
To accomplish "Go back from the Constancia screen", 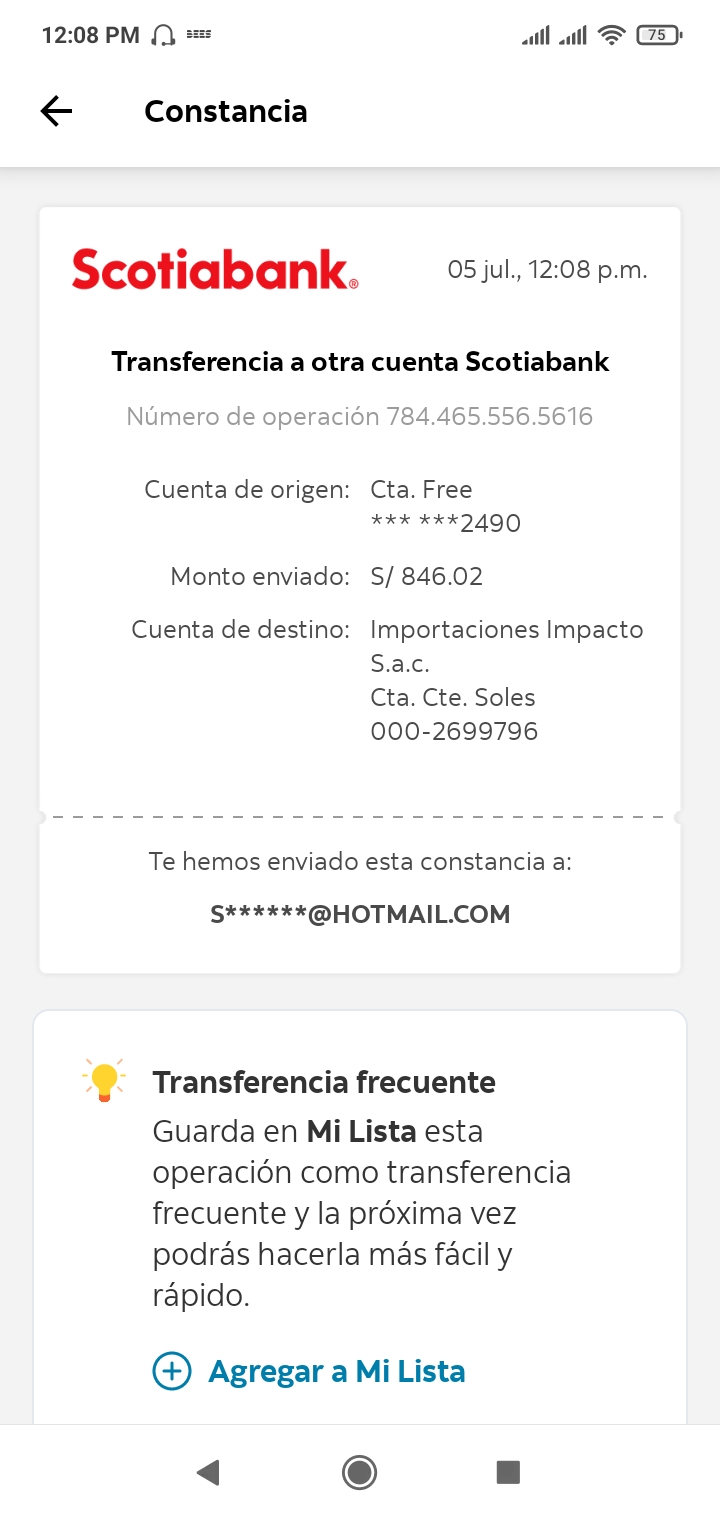I will [x=57, y=111].
